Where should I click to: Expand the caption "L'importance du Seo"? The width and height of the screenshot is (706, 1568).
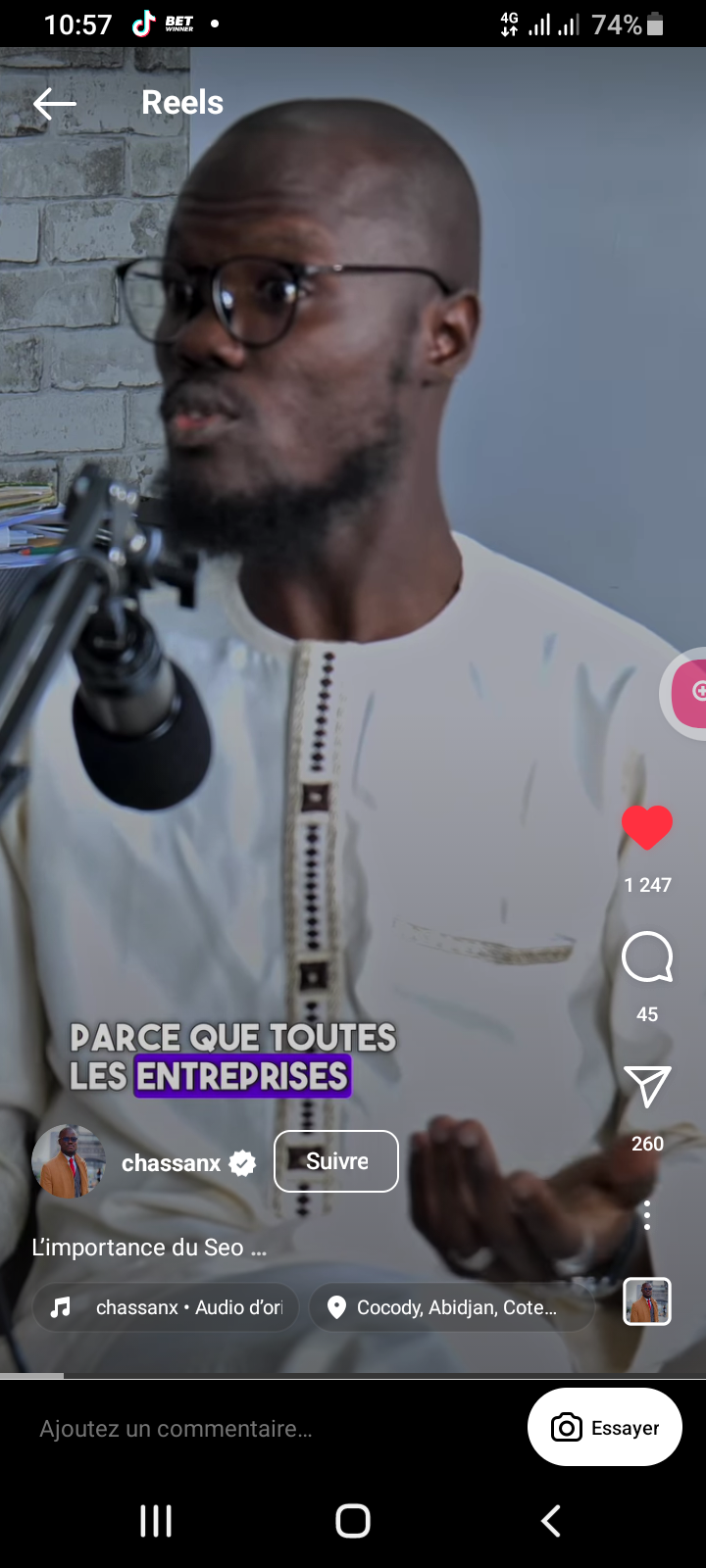pos(149,1248)
